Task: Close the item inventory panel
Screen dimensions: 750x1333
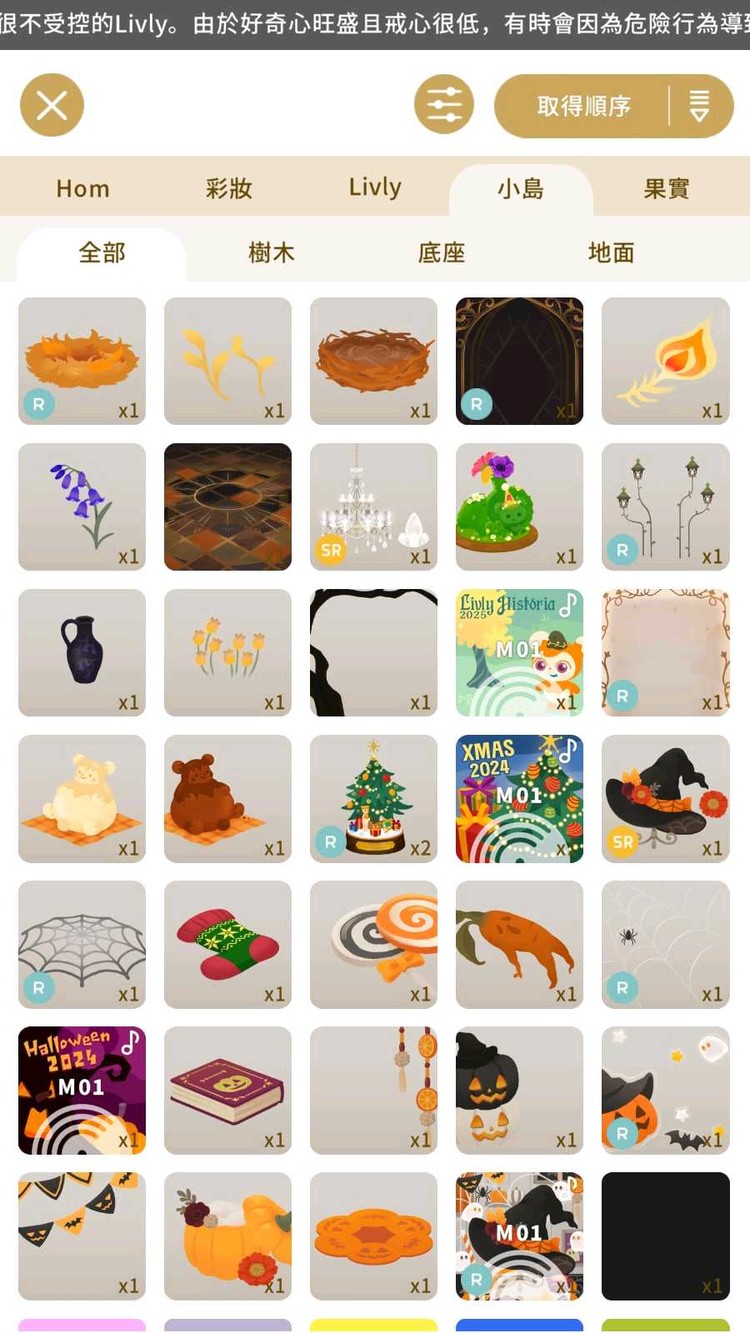Action: 52,105
